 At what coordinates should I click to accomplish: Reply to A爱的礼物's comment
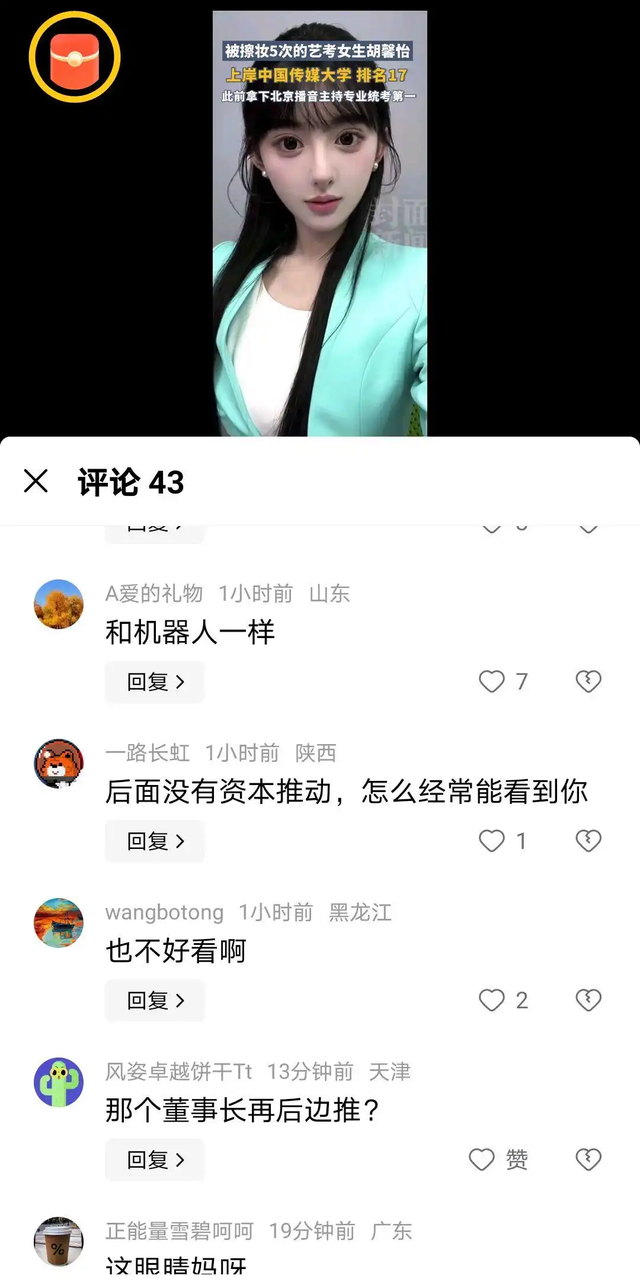[155, 682]
